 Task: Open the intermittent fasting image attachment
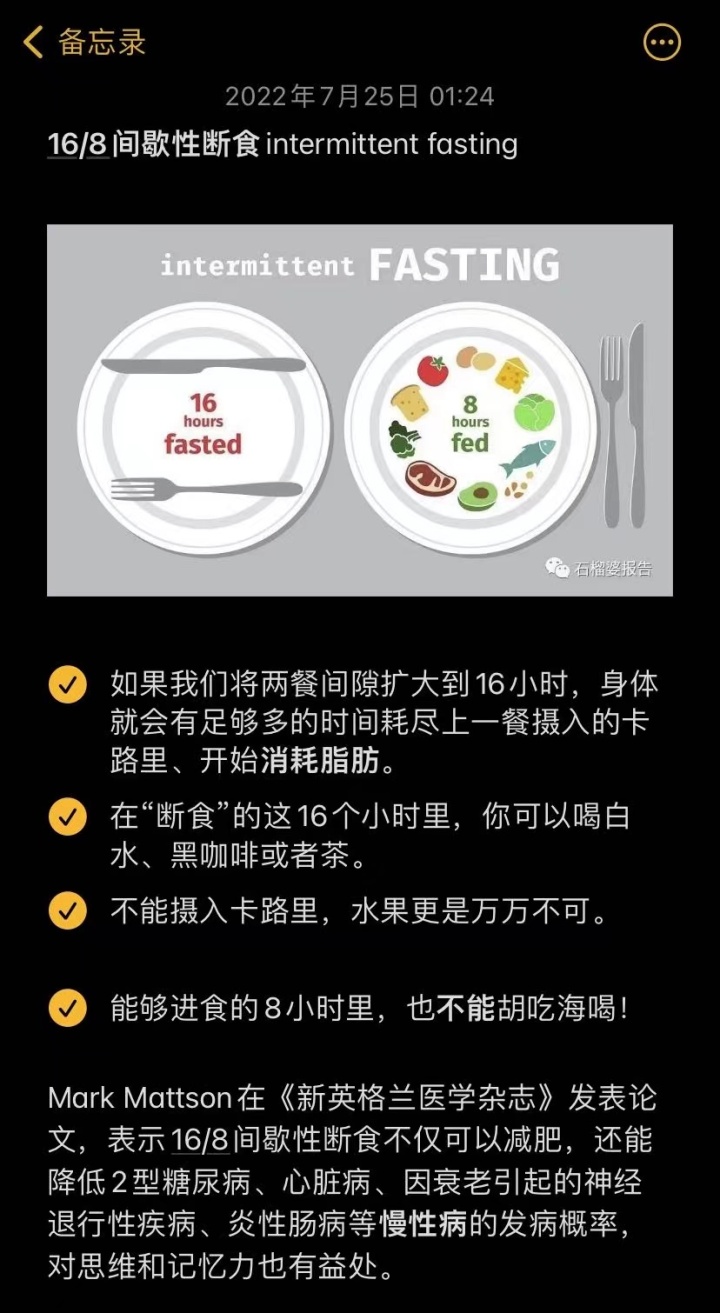click(360, 410)
